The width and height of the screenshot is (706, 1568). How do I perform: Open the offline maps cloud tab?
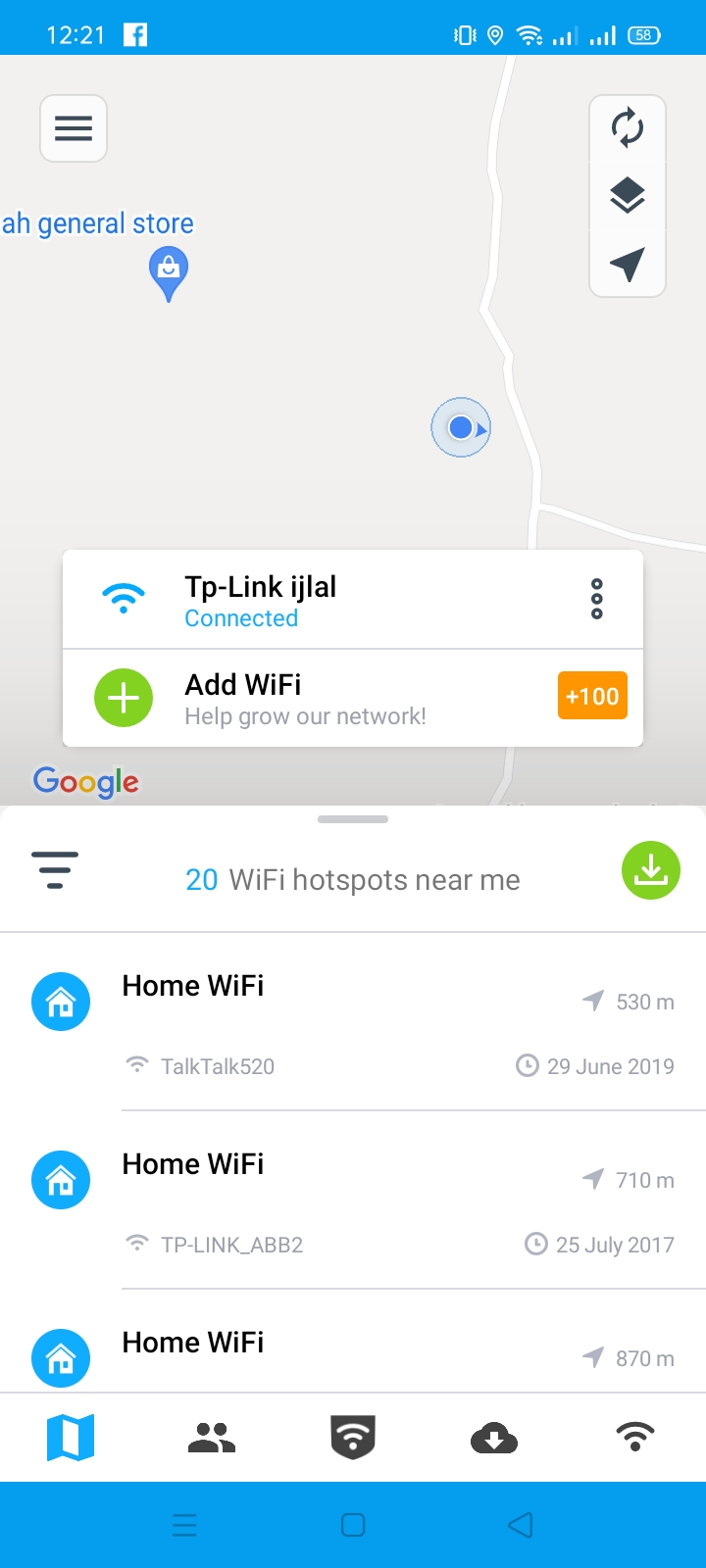click(x=494, y=1438)
